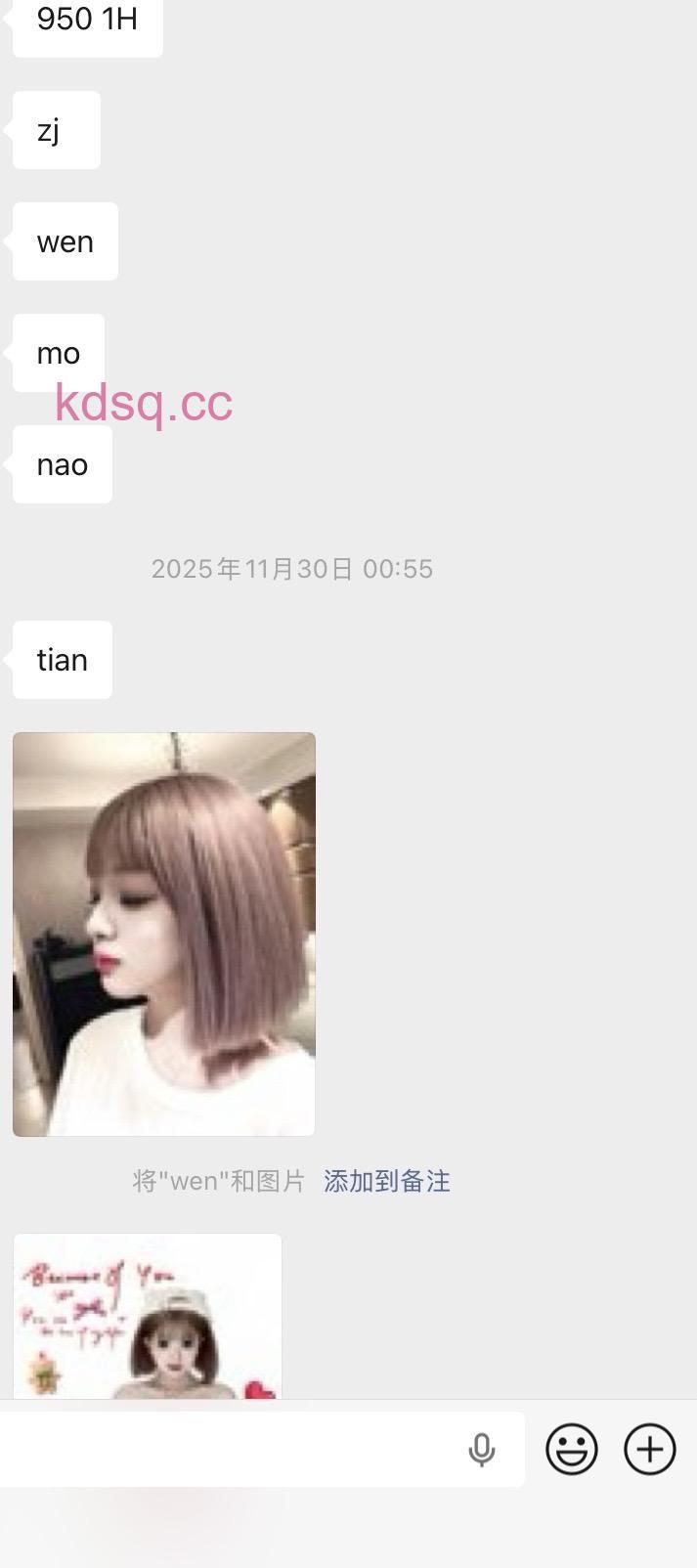697x1568 pixels.
Task: Open the photo of the pink-haired girl
Action: [x=164, y=934]
